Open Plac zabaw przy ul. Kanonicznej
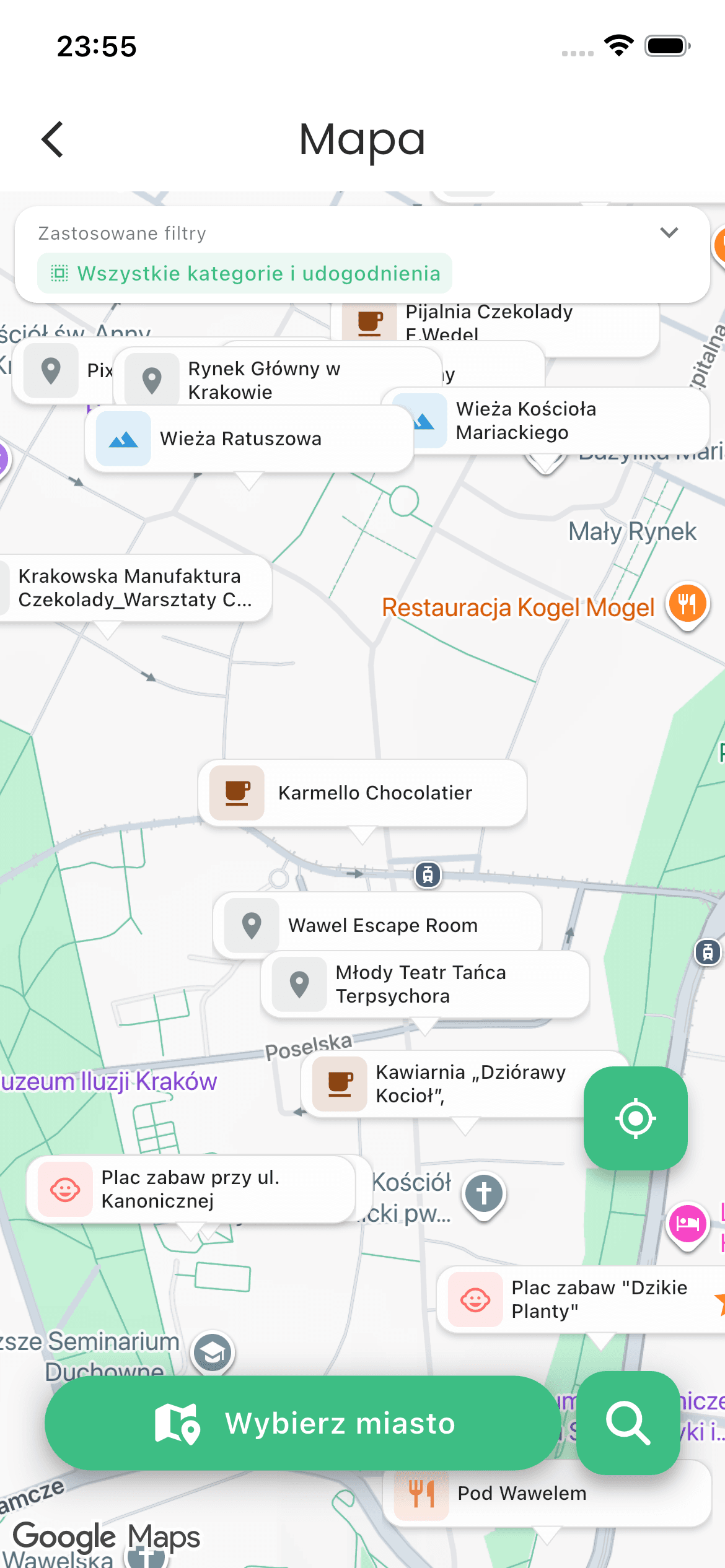The width and height of the screenshot is (725, 1568). [191, 1189]
